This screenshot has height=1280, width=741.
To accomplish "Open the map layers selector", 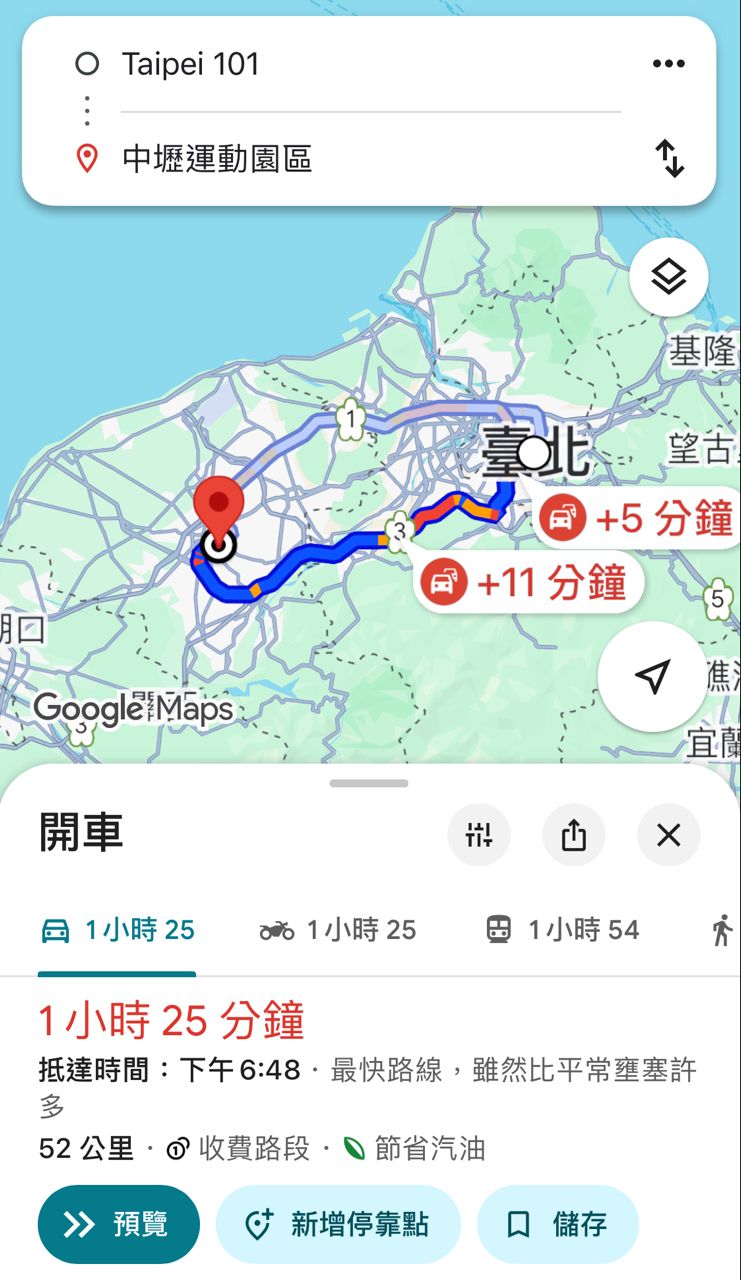I will tap(668, 277).
